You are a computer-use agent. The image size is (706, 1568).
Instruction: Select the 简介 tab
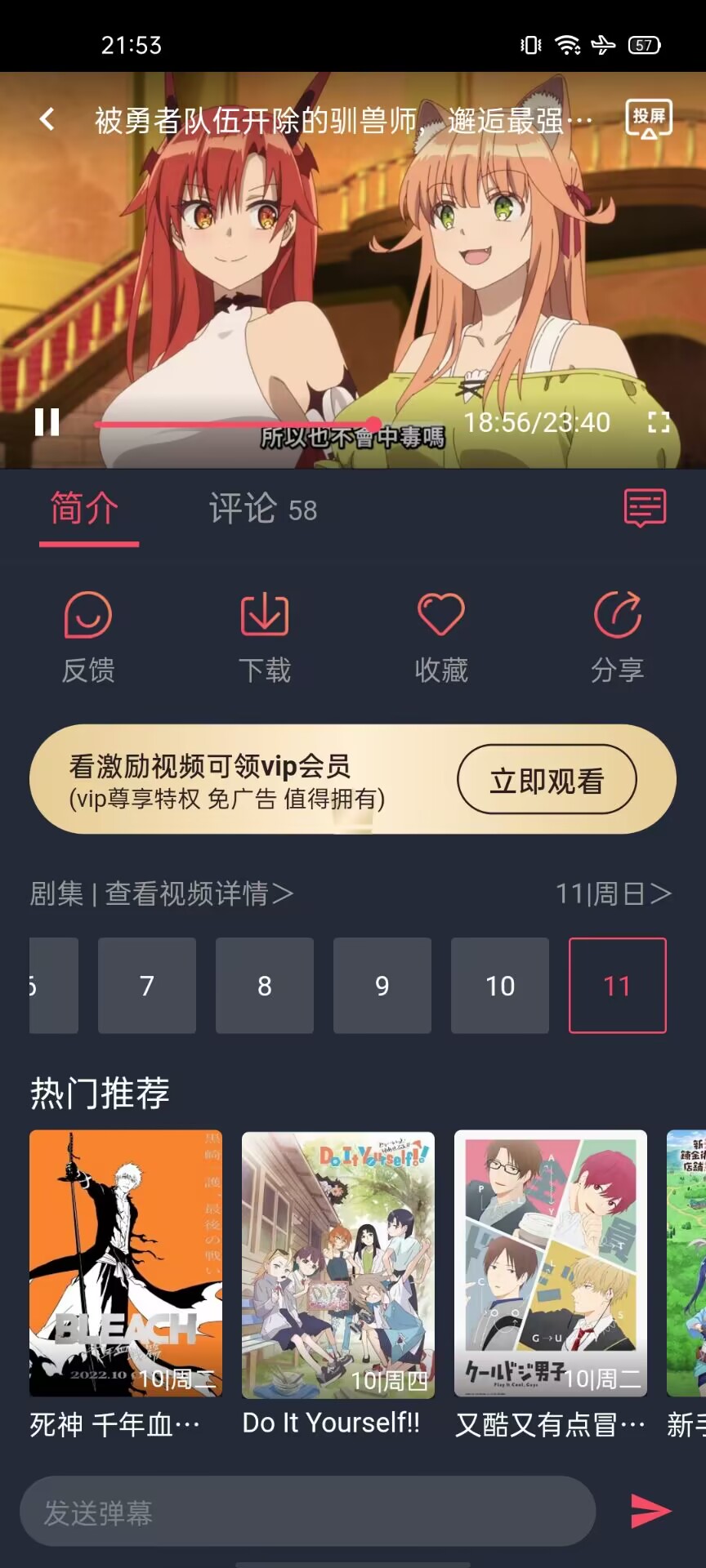point(85,509)
